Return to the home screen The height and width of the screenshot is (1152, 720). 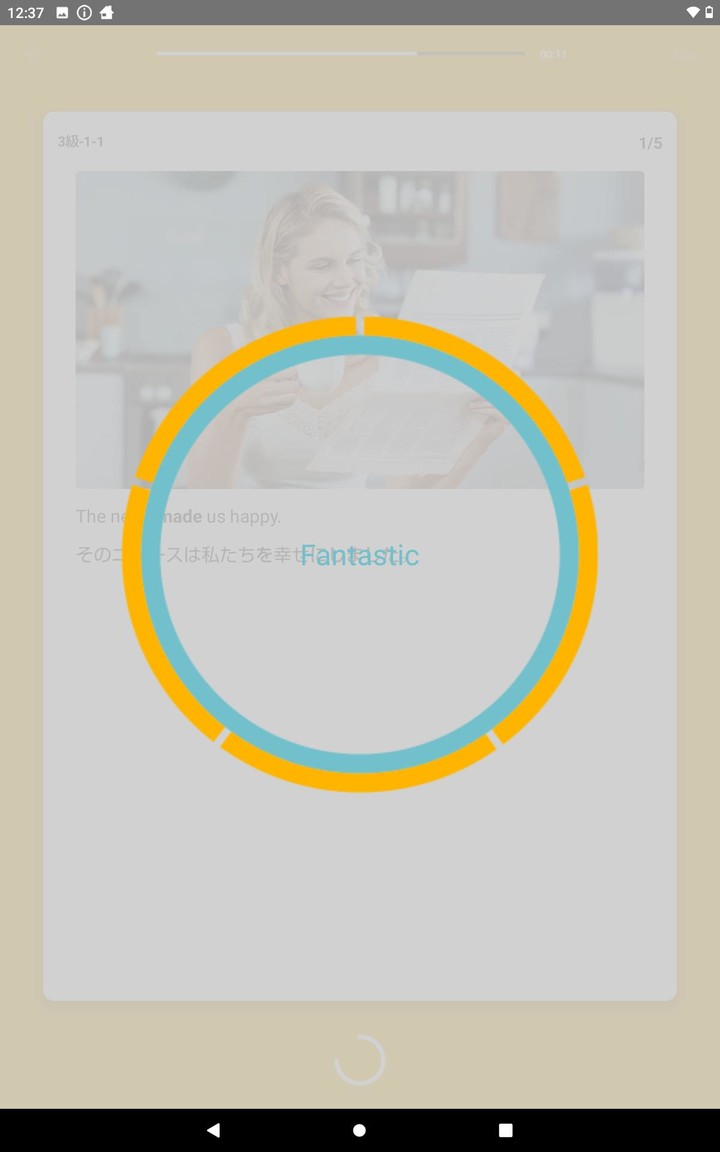click(360, 1130)
